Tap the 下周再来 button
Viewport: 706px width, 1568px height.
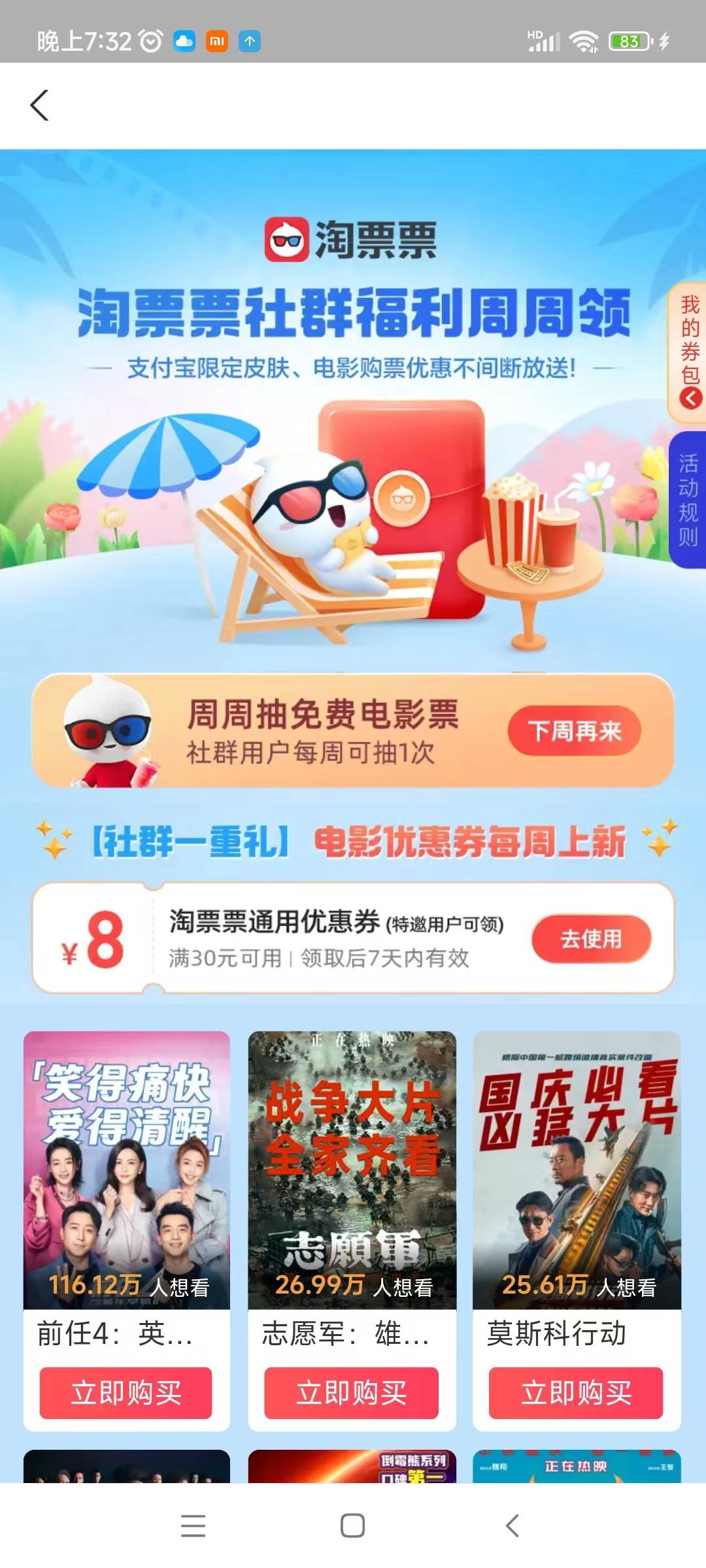[574, 731]
